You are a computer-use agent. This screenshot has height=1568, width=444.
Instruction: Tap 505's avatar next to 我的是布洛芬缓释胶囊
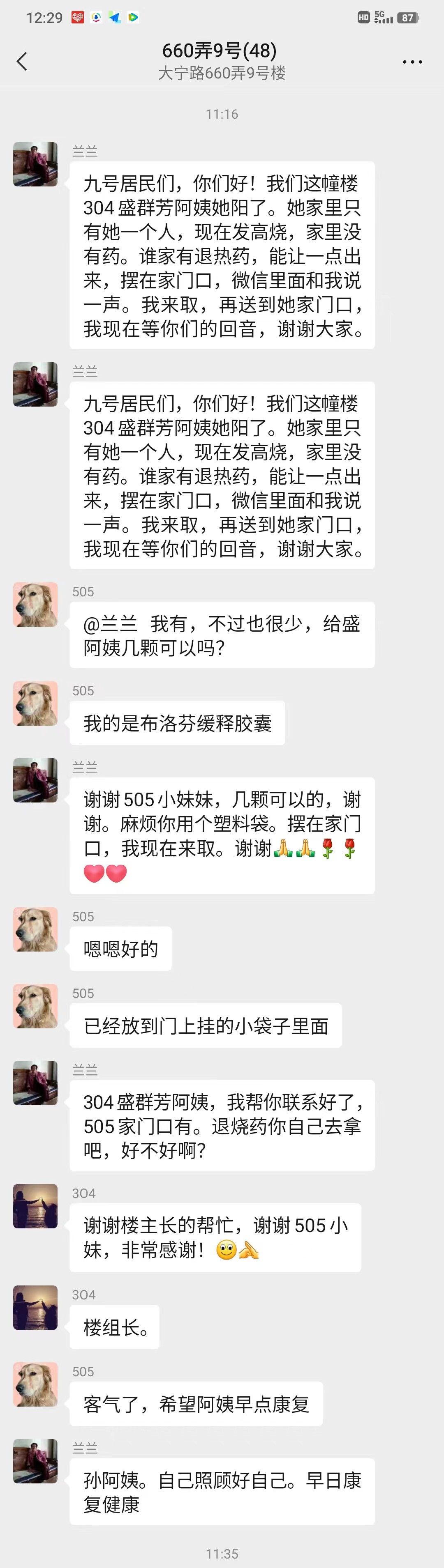click(35, 703)
